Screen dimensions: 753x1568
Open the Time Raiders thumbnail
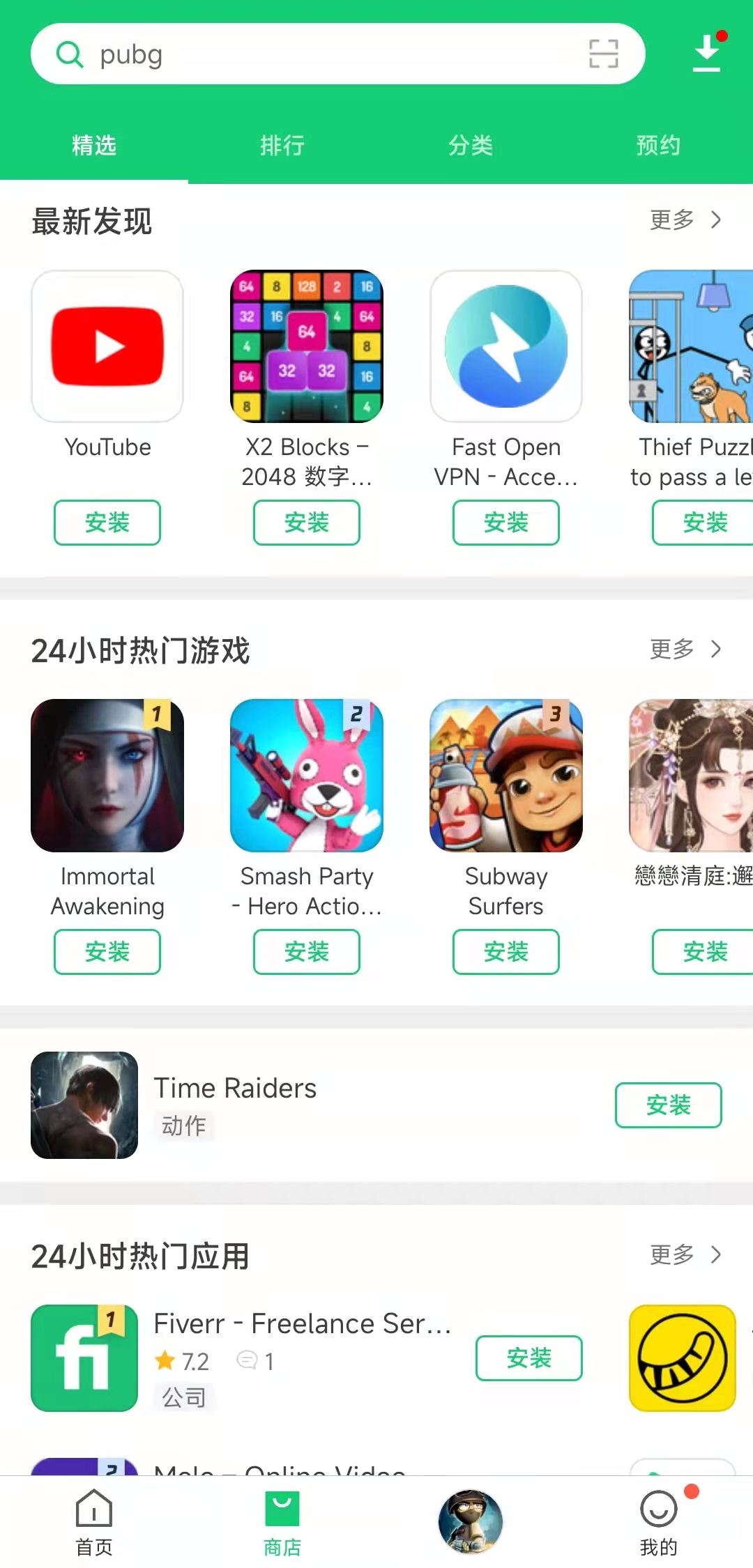click(84, 1105)
